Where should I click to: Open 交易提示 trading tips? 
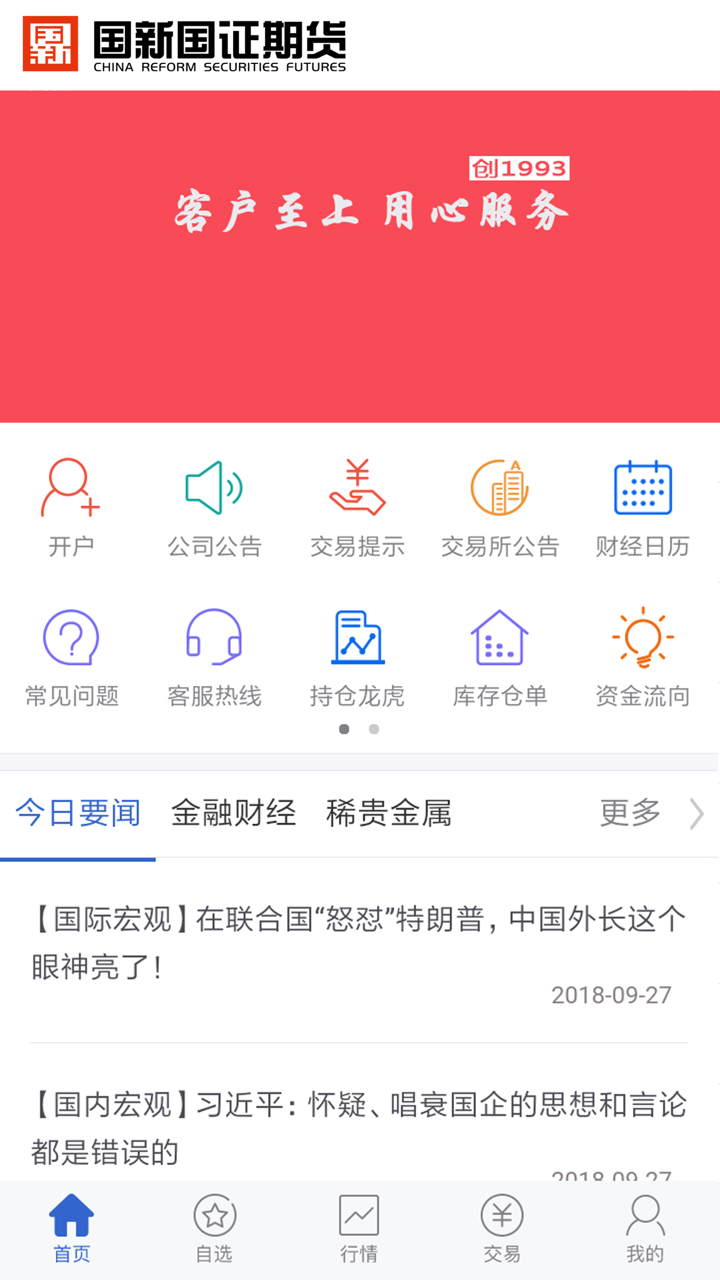357,505
